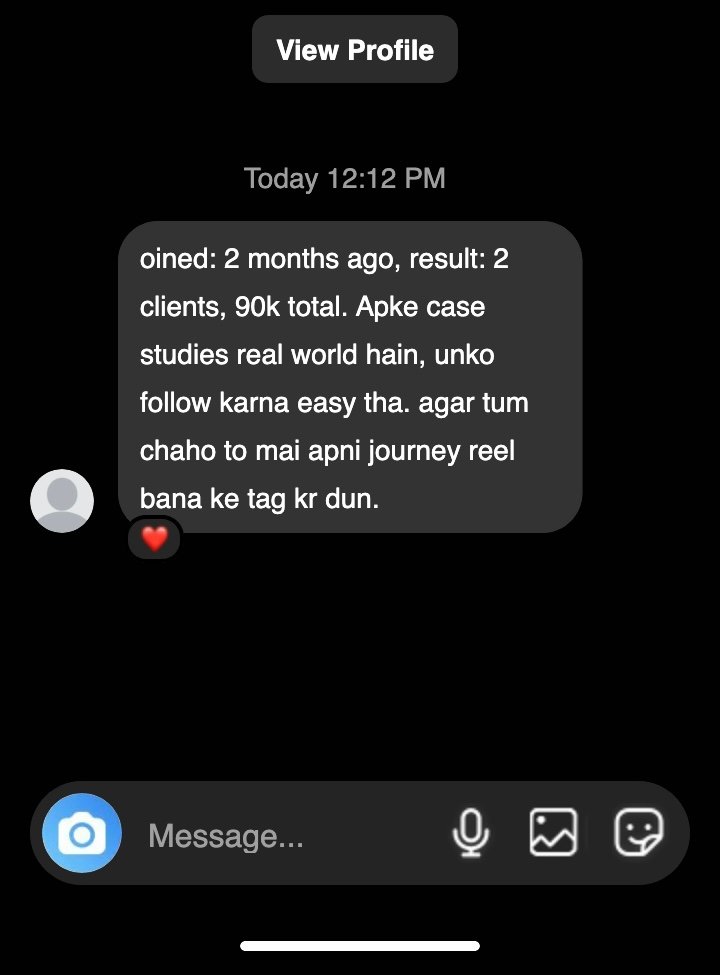Image resolution: width=720 pixels, height=975 pixels.
Task: Attach a photo from the gallery
Action: (553, 833)
